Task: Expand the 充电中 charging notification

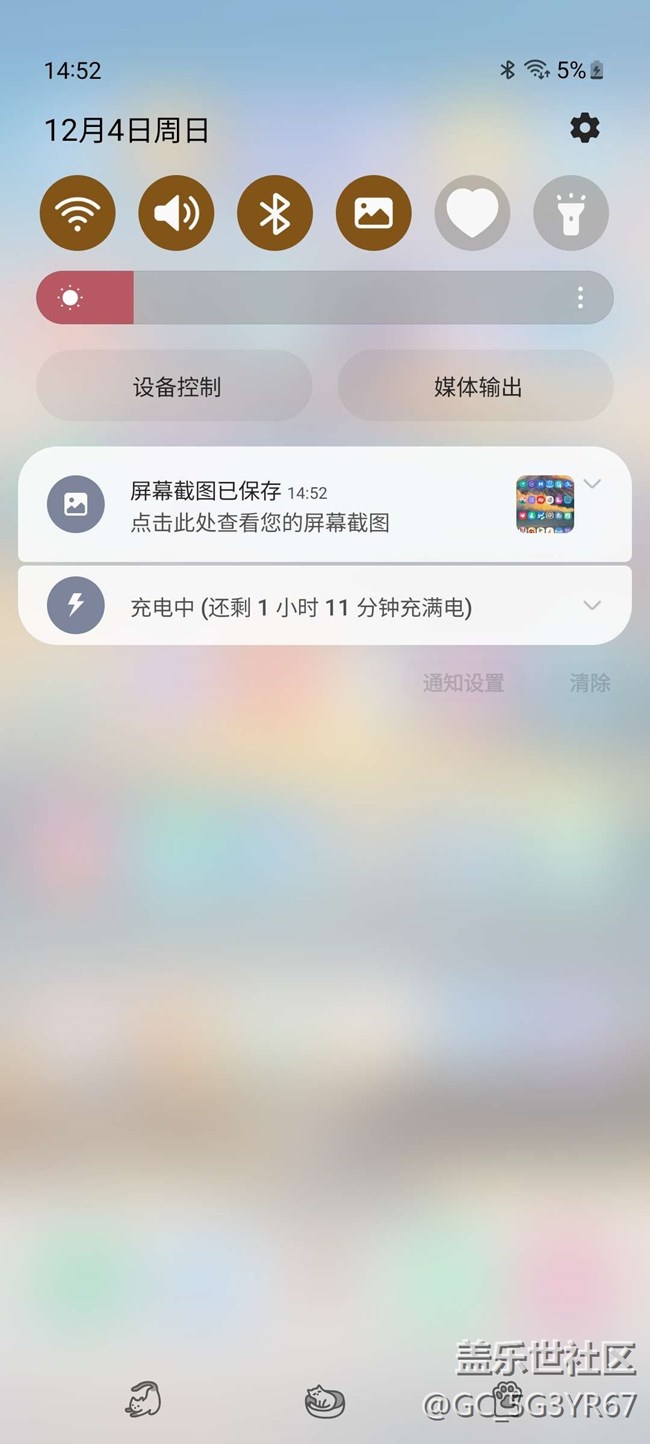Action: [592, 605]
